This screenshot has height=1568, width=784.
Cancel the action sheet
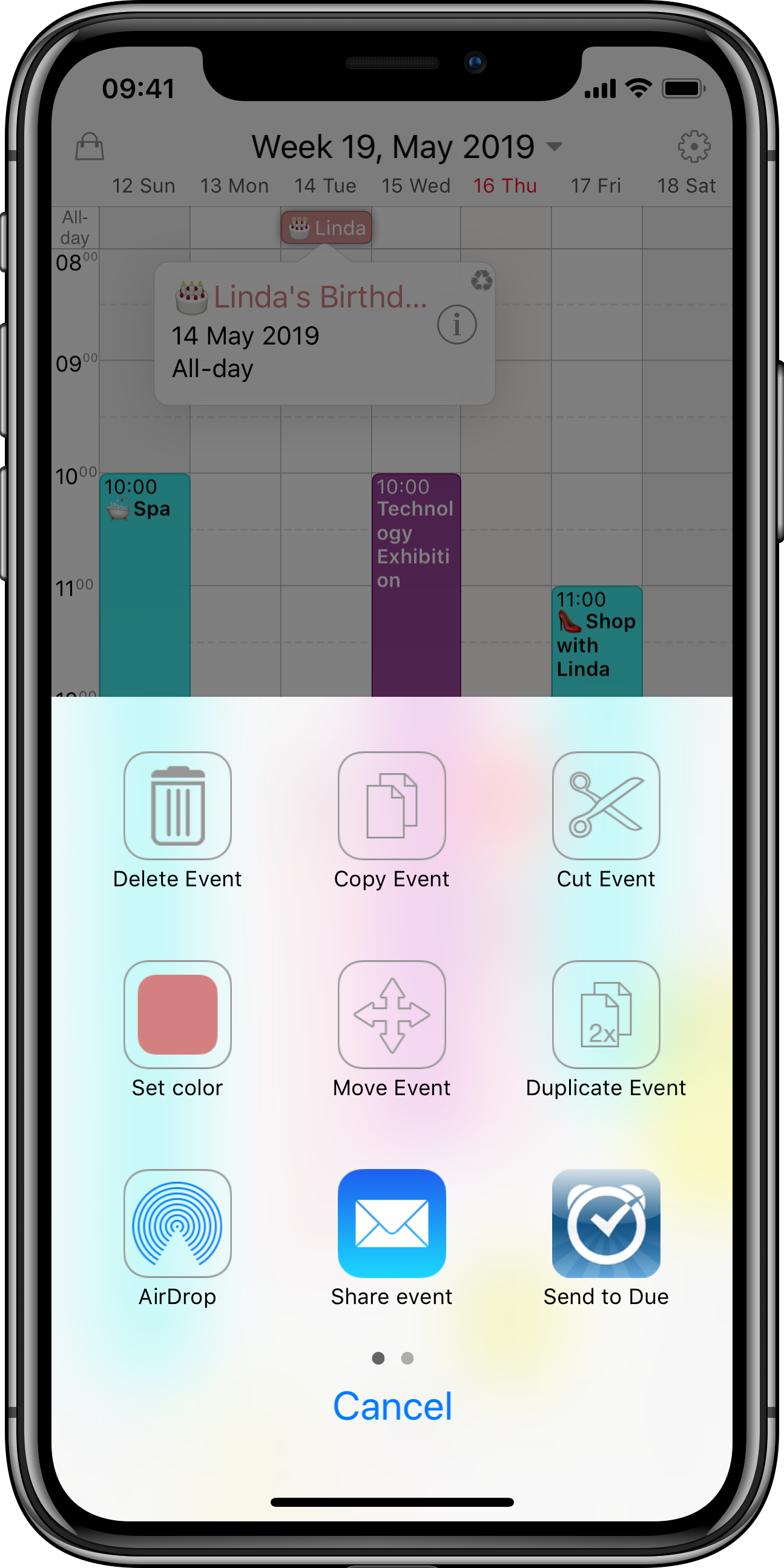[393, 1406]
